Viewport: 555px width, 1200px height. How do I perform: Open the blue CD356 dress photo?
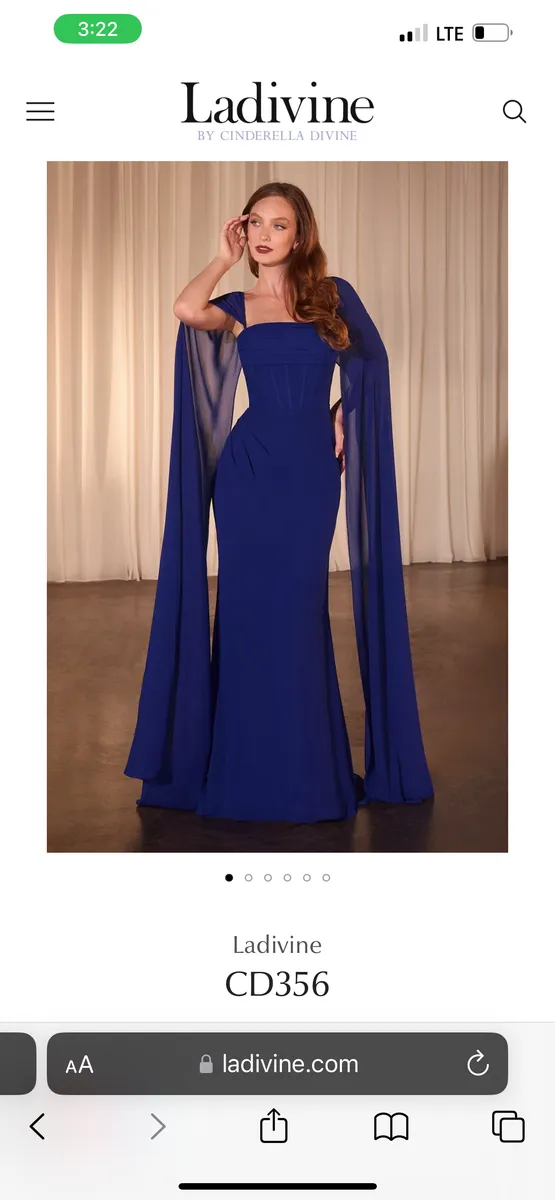click(277, 507)
